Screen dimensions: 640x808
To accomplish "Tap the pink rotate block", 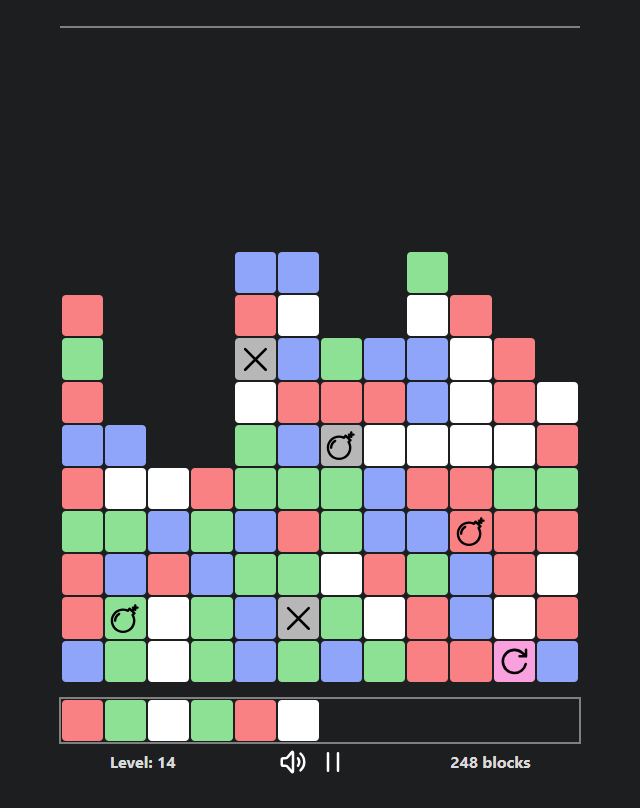I will click(x=514, y=661).
